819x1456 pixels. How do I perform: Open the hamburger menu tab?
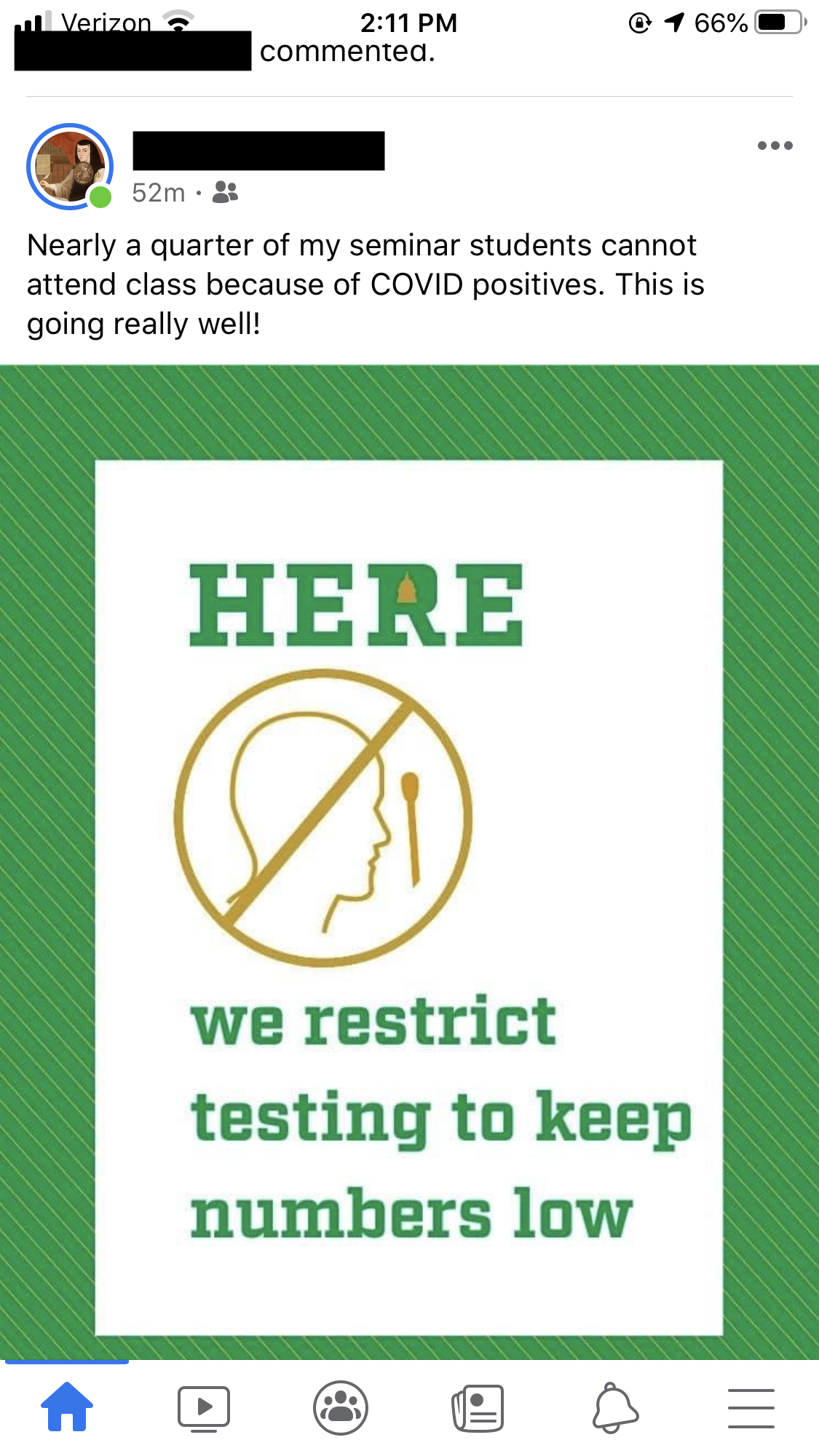(x=751, y=1408)
